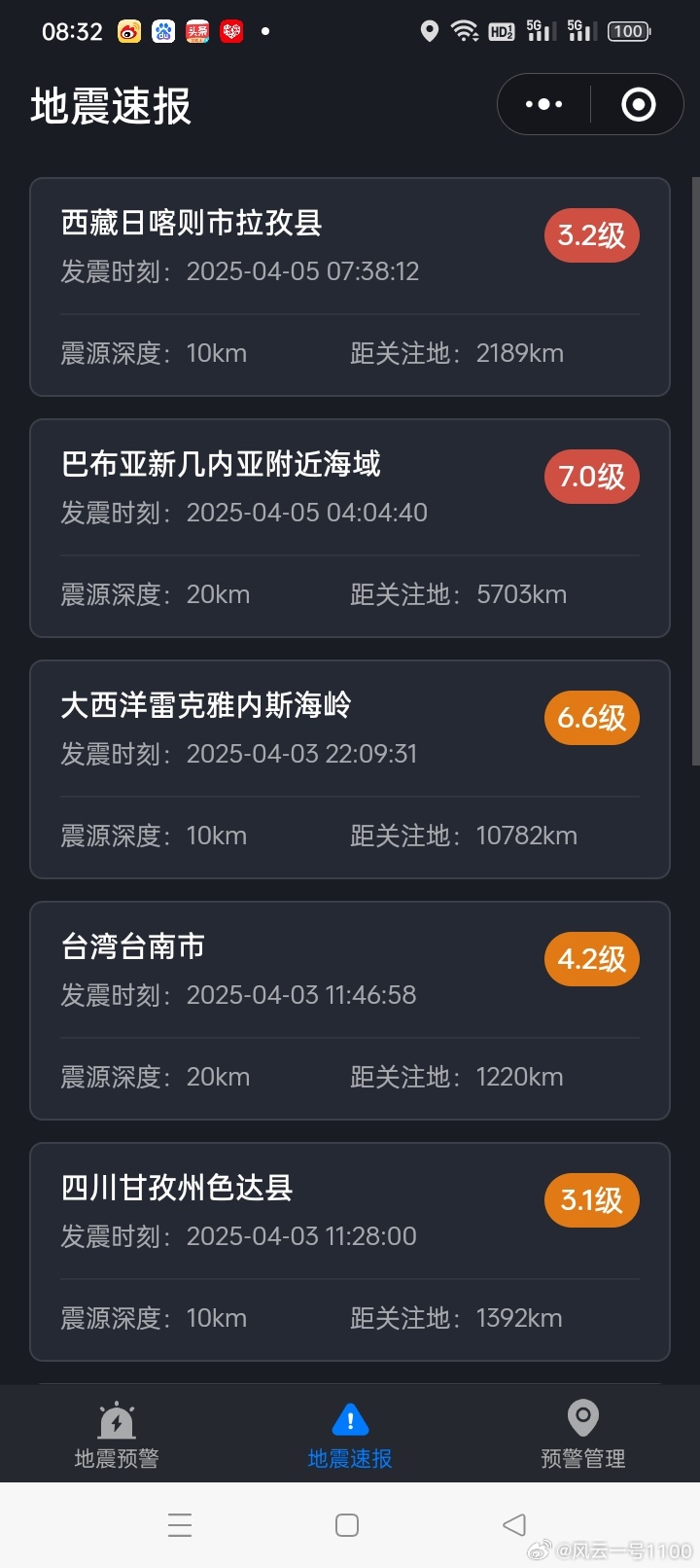Open the 西藏日喀则市拉孜县 earthquake card
This screenshot has height=1568, width=700.
pos(350,287)
